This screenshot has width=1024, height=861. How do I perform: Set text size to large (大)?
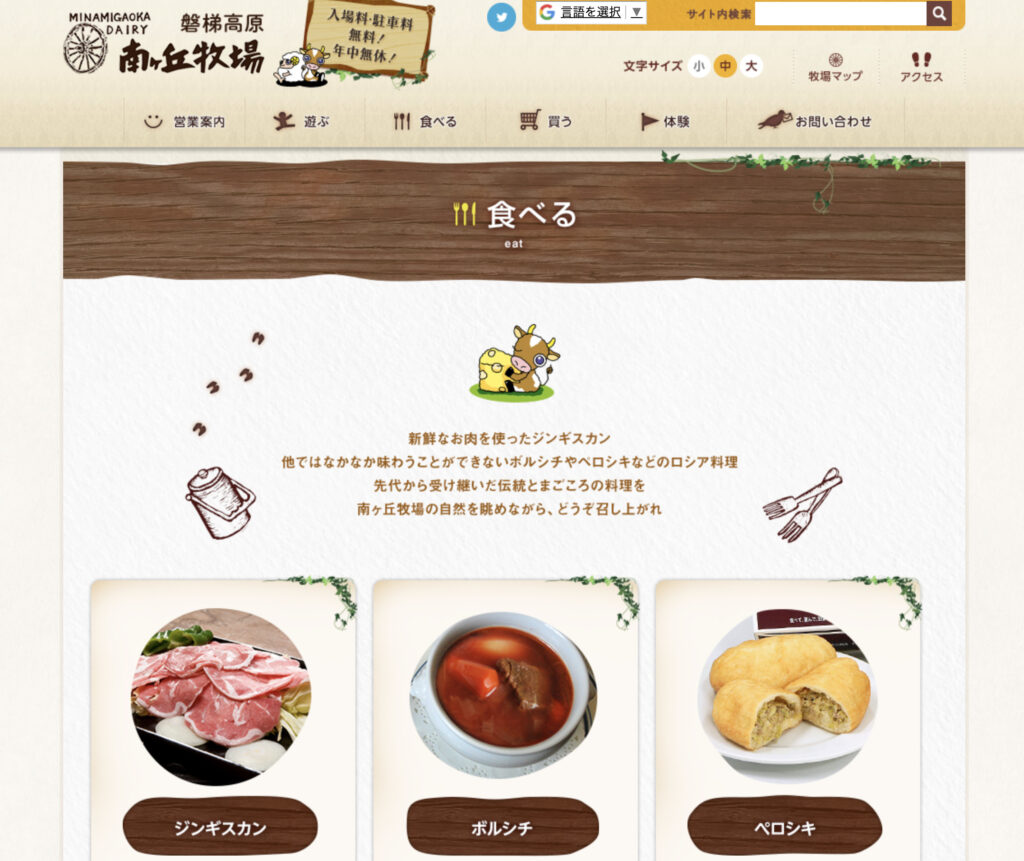click(x=751, y=66)
